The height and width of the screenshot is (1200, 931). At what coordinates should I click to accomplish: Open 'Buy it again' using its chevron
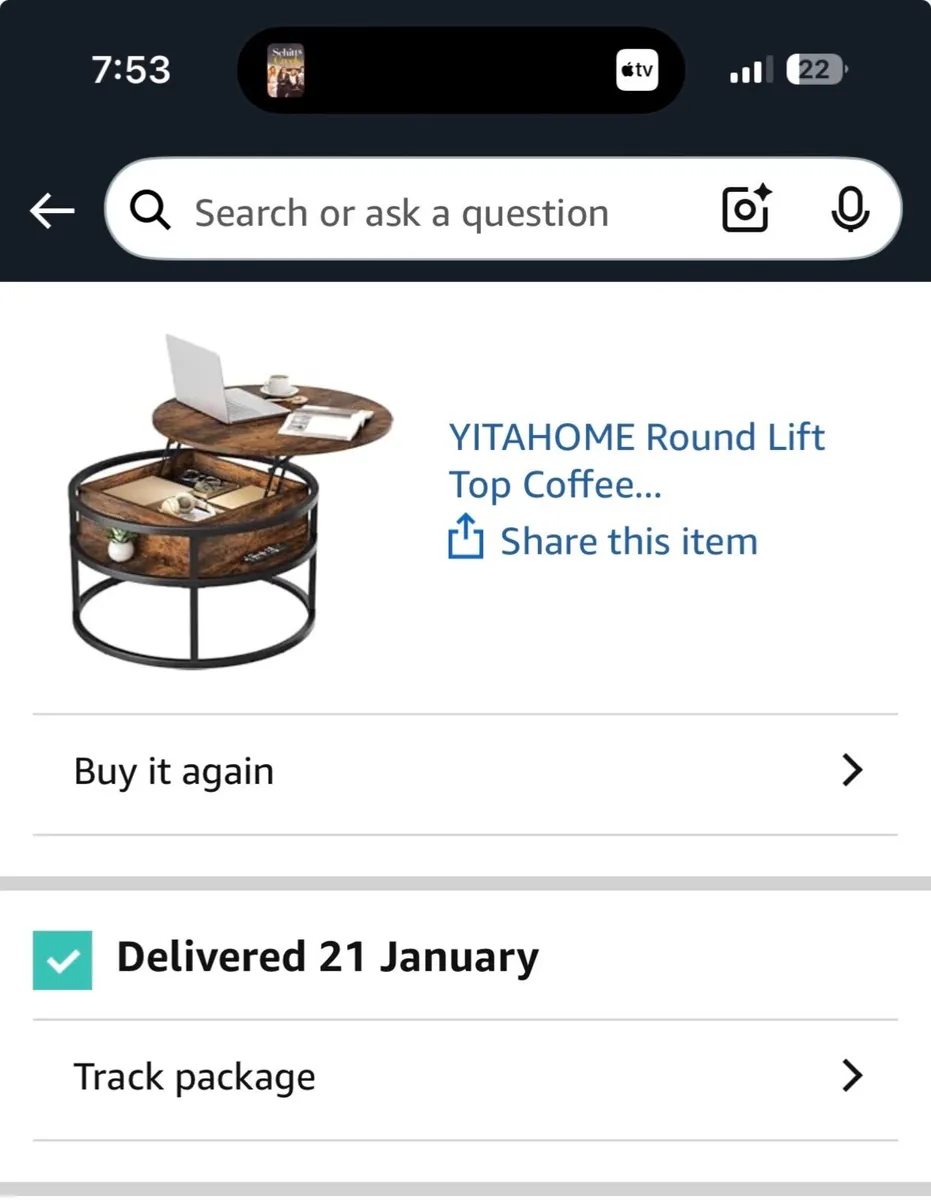click(x=852, y=770)
